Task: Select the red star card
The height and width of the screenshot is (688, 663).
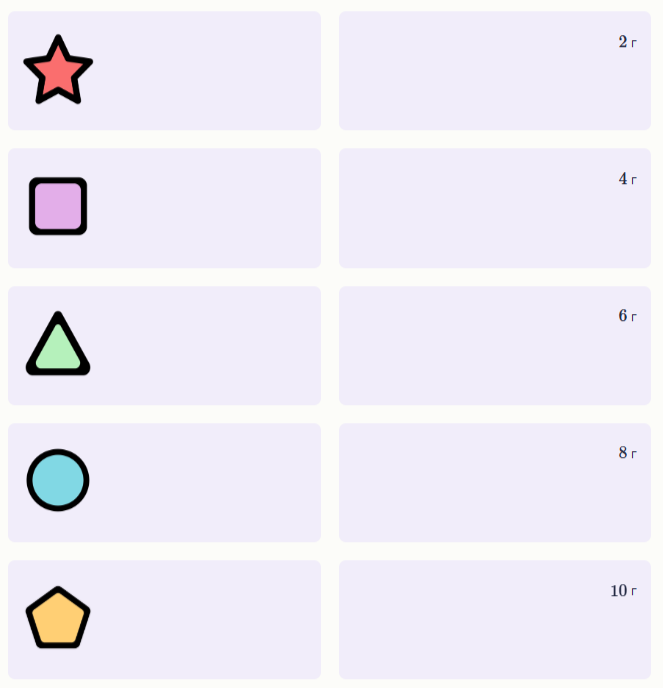Action: [x=164, y=71]
